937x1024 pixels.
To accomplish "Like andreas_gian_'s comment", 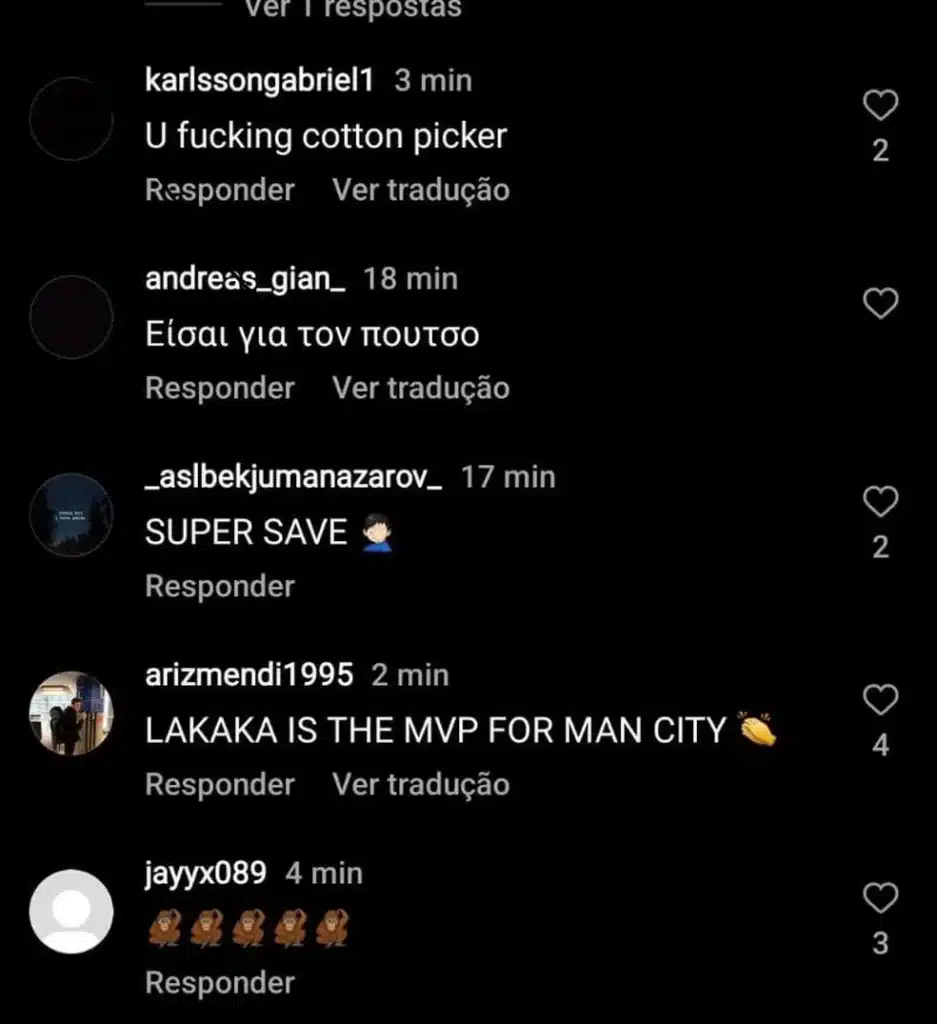I will 880,303.
